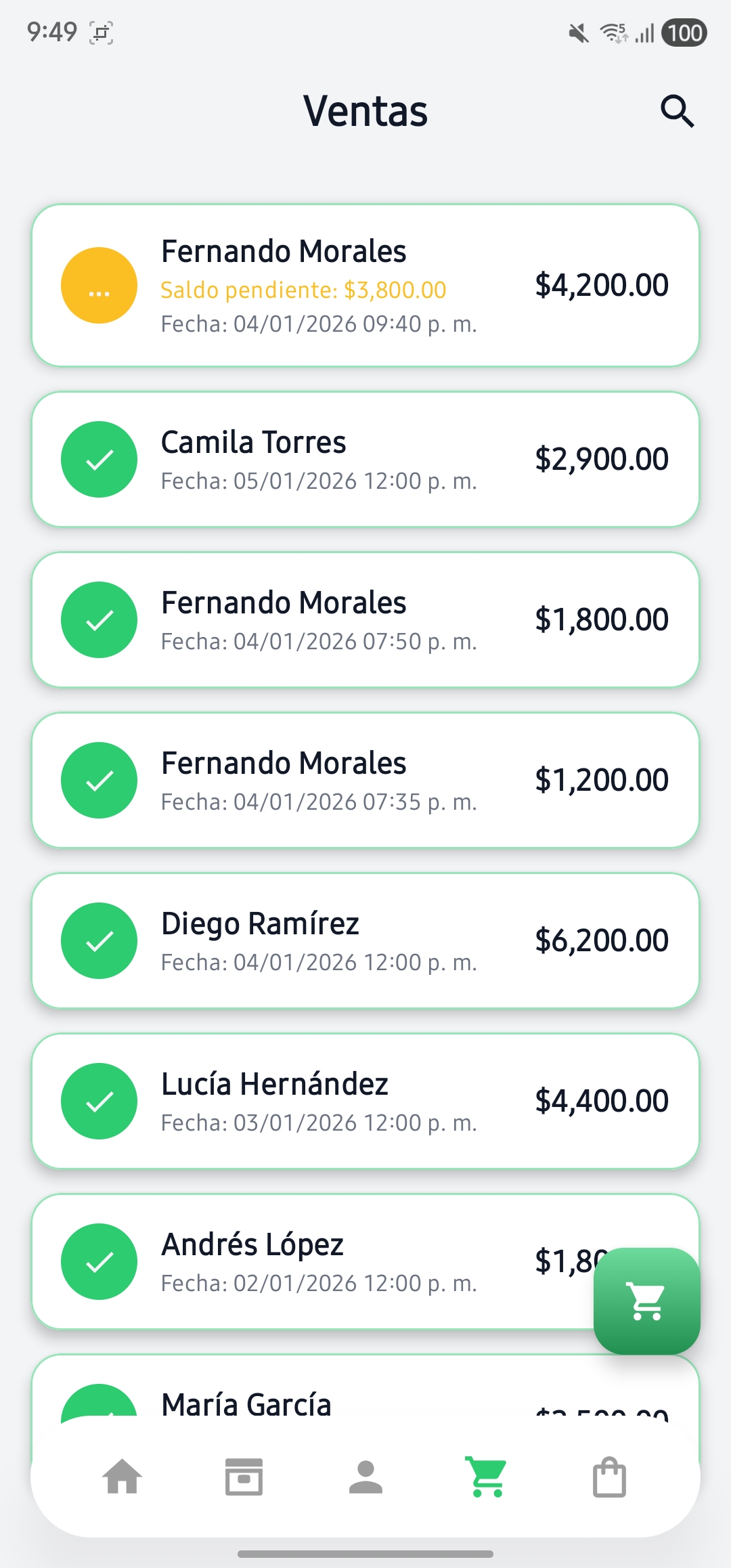
Task: Create a new sale with the floating cart button
Action: click(x=646, y=1301)
